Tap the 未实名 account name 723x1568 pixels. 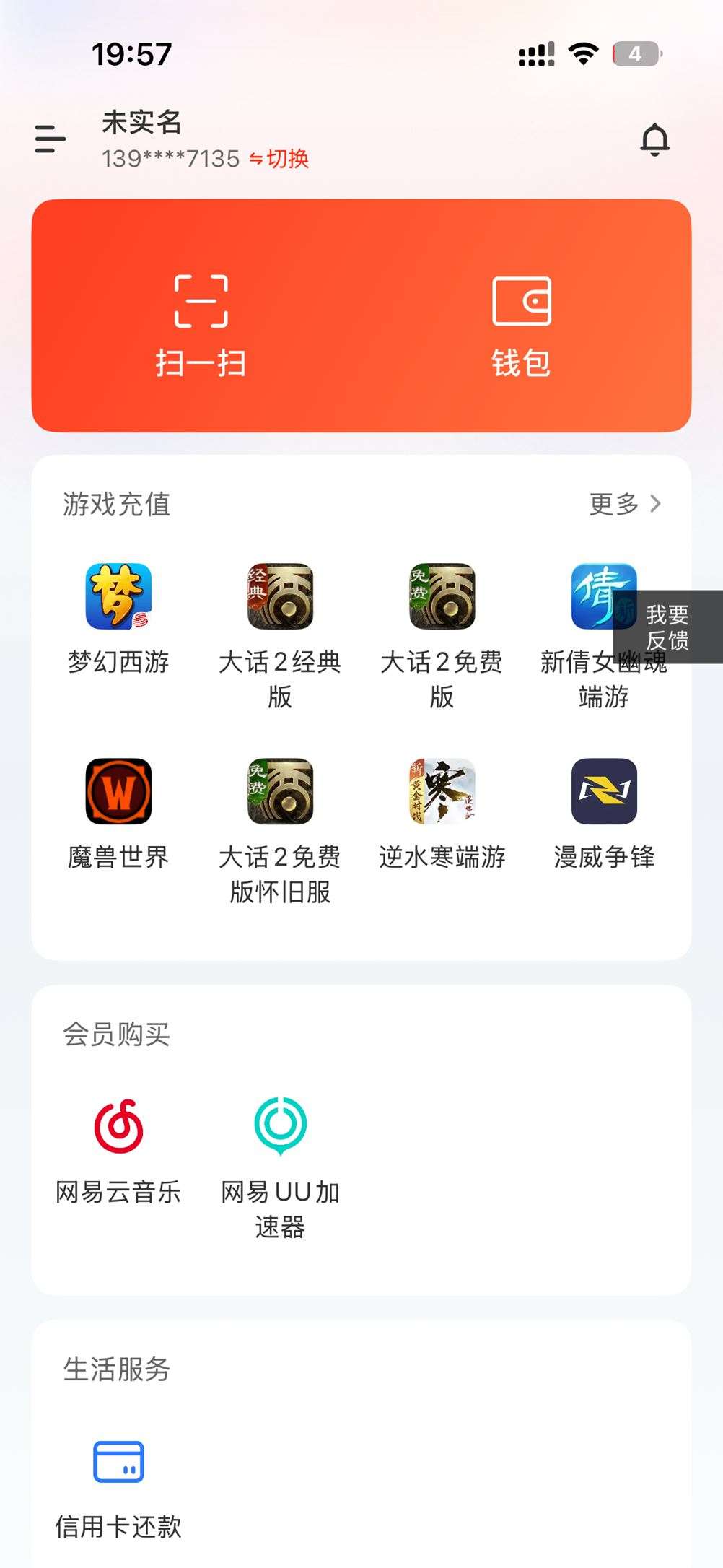point(141,123)
